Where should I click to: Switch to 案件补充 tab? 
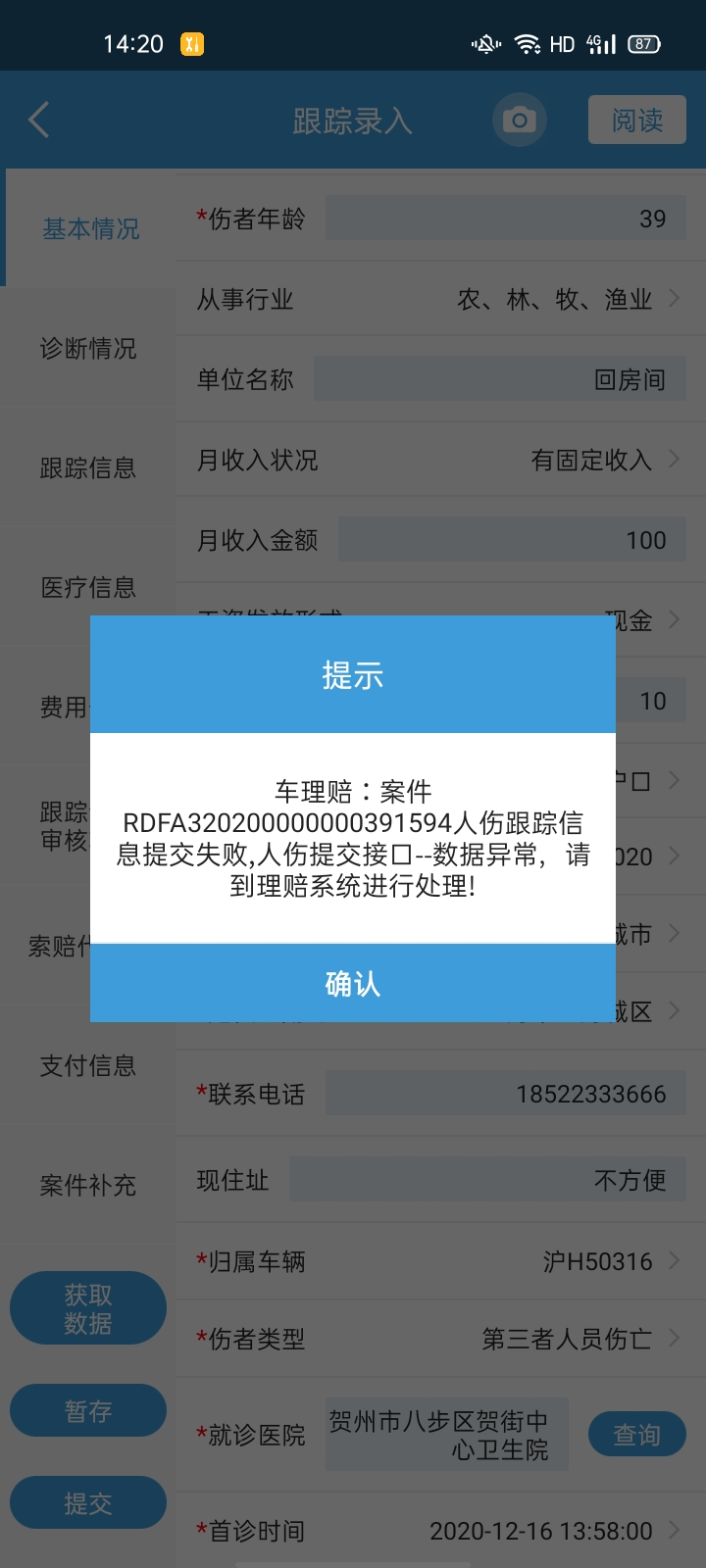88,1185
